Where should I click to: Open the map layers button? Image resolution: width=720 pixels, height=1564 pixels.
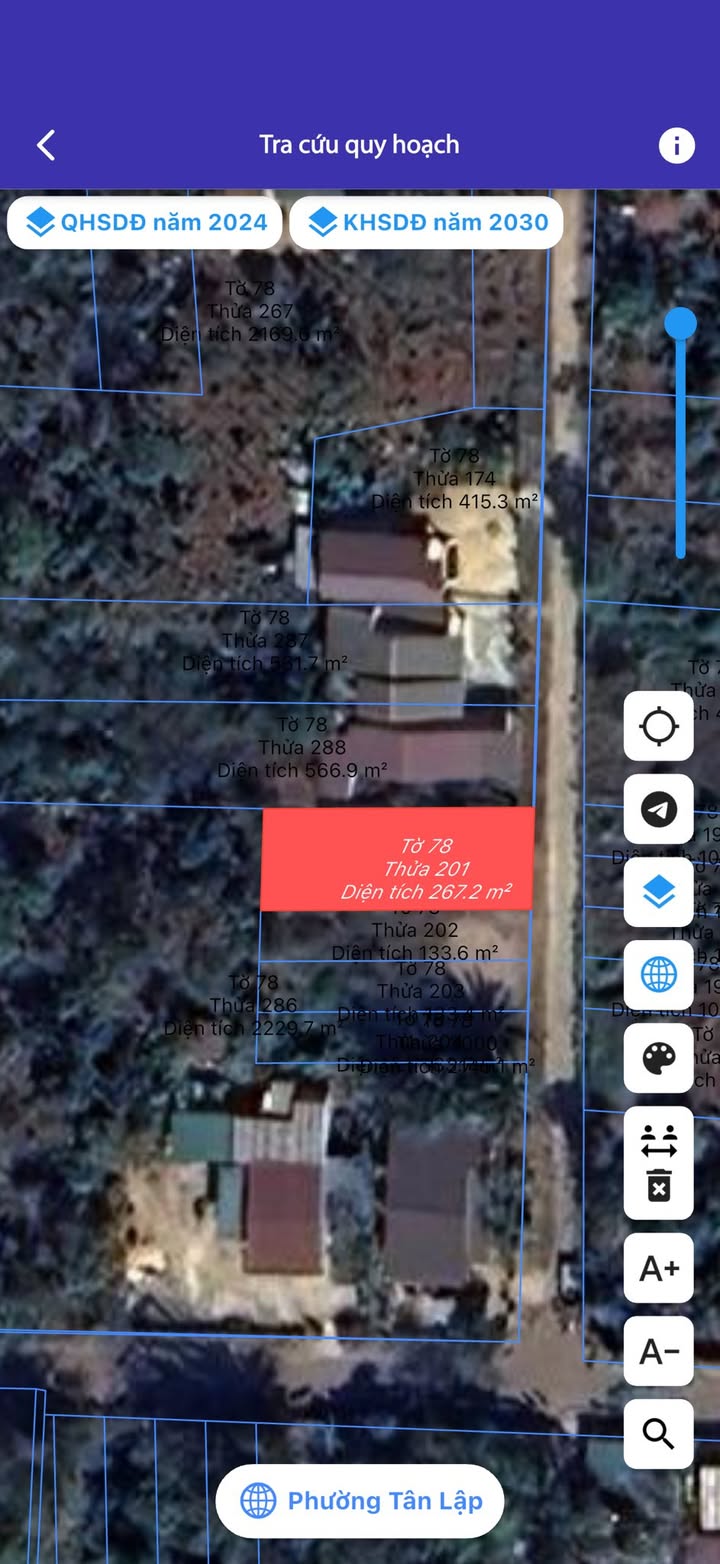658,892
